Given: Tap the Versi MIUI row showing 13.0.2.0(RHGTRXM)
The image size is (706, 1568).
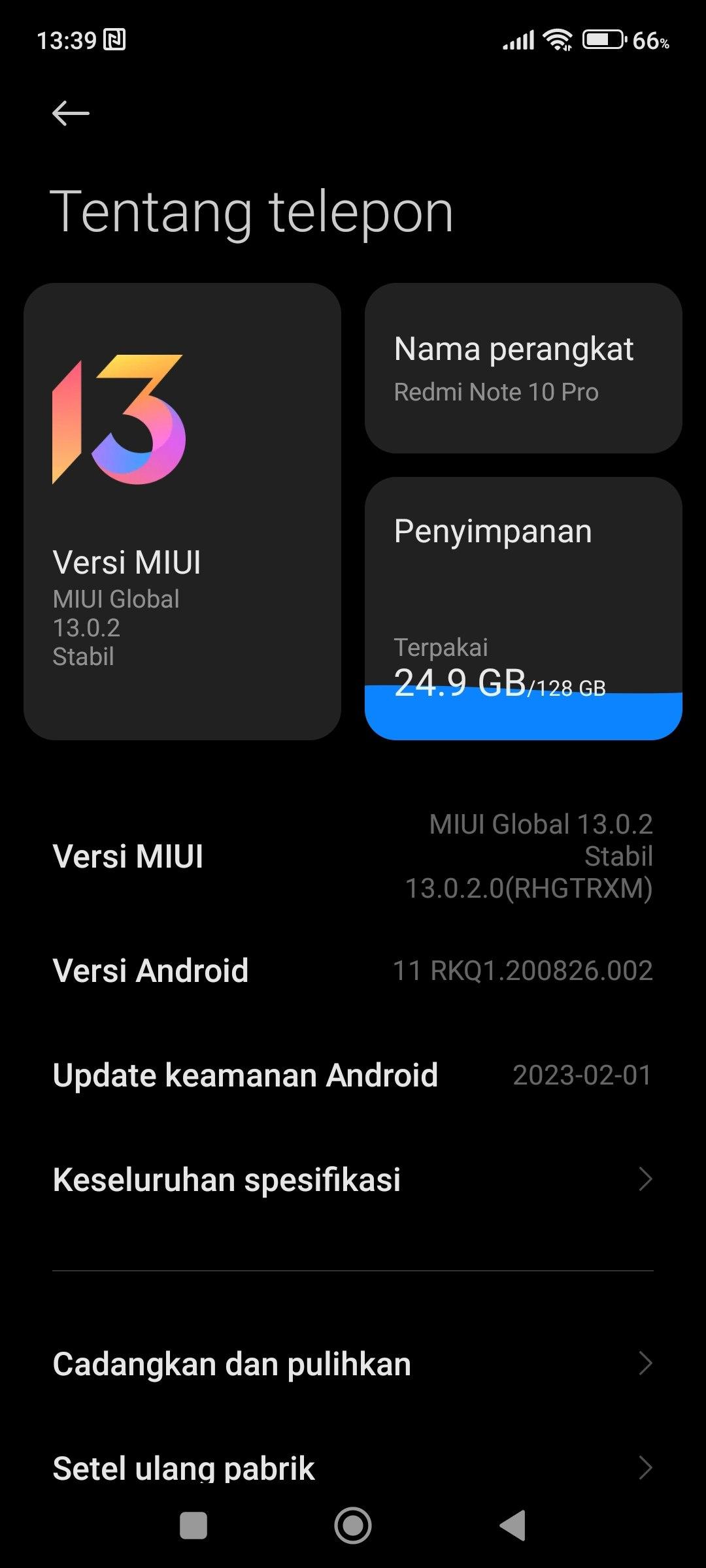Looking at the screenshot, I should (x=353, y=856).
